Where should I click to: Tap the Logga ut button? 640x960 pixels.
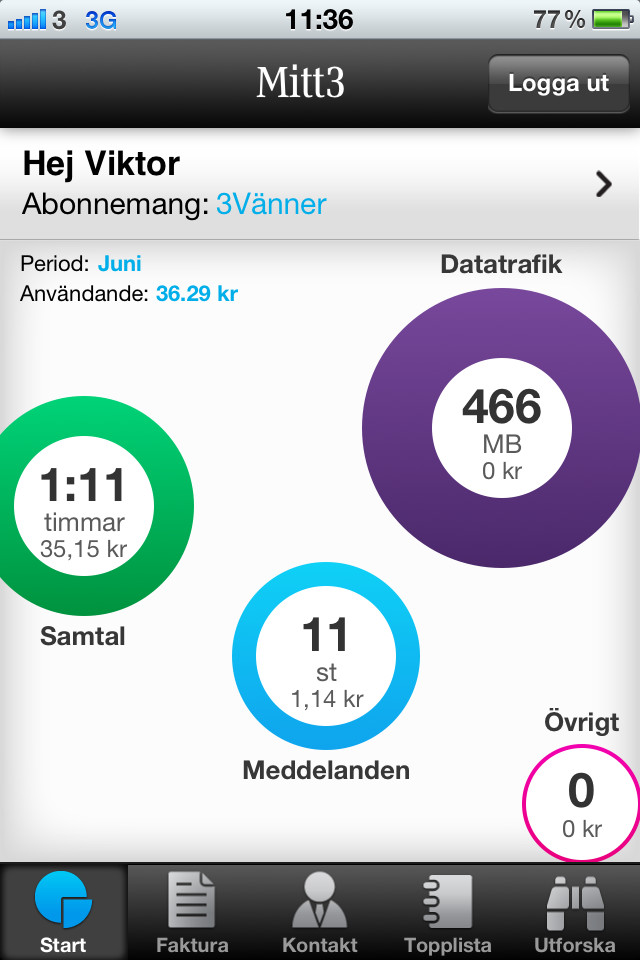pyautogui.click(x=558, y=83)
